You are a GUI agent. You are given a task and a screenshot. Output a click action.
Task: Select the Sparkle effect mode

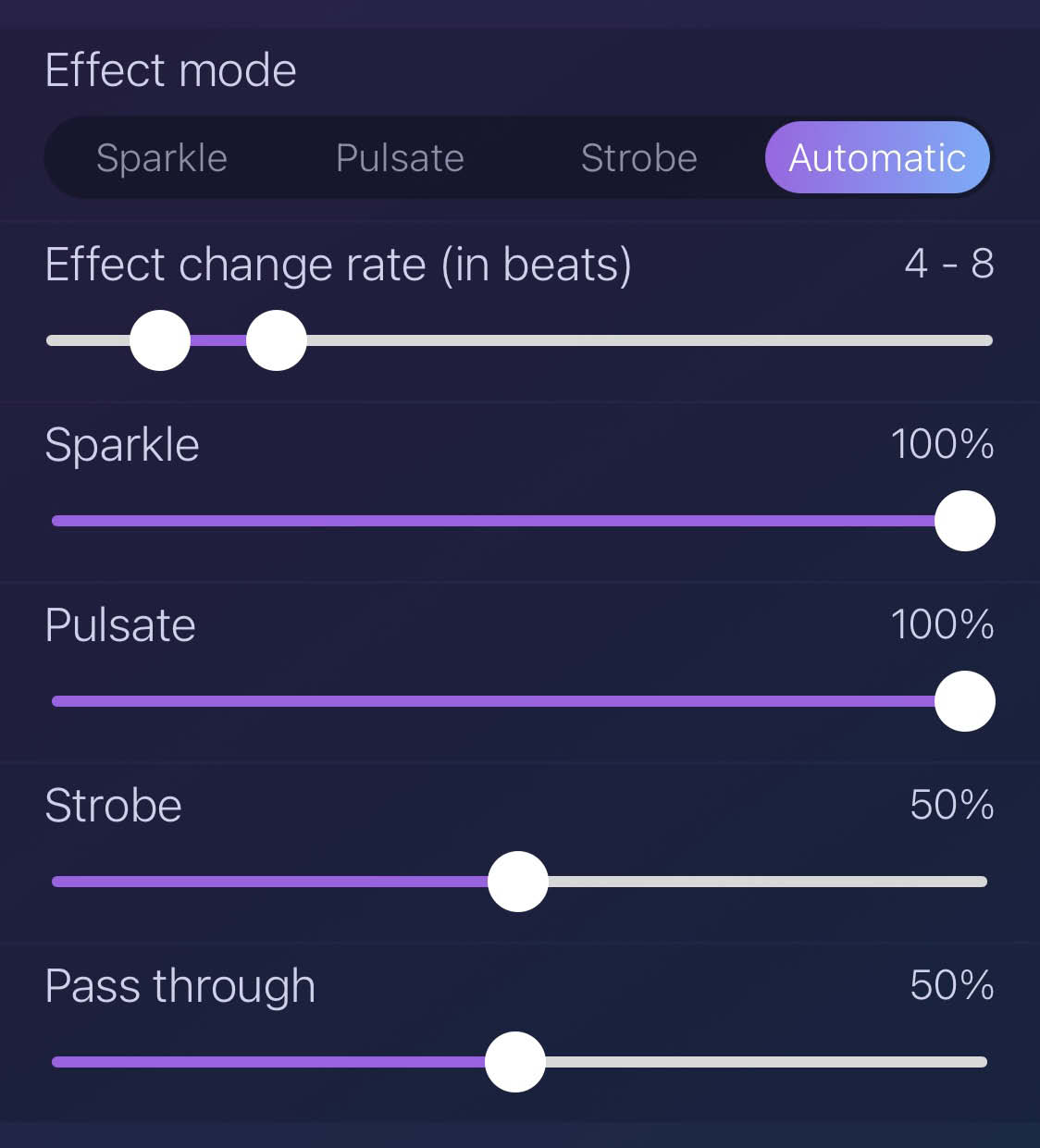tap(161, 157)
